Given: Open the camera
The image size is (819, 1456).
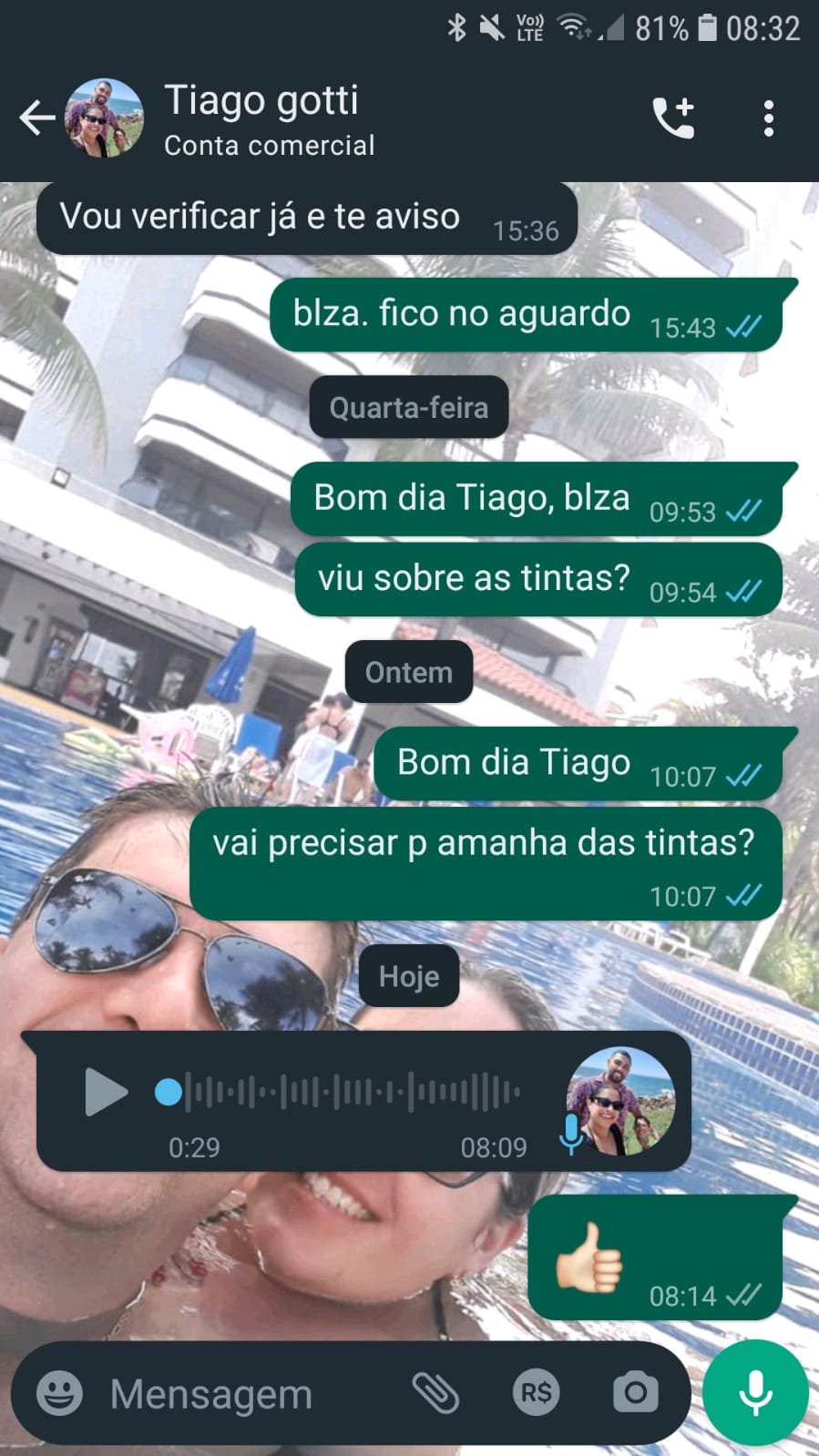Looking at the screenshot, I should (x=635, y=1393).
